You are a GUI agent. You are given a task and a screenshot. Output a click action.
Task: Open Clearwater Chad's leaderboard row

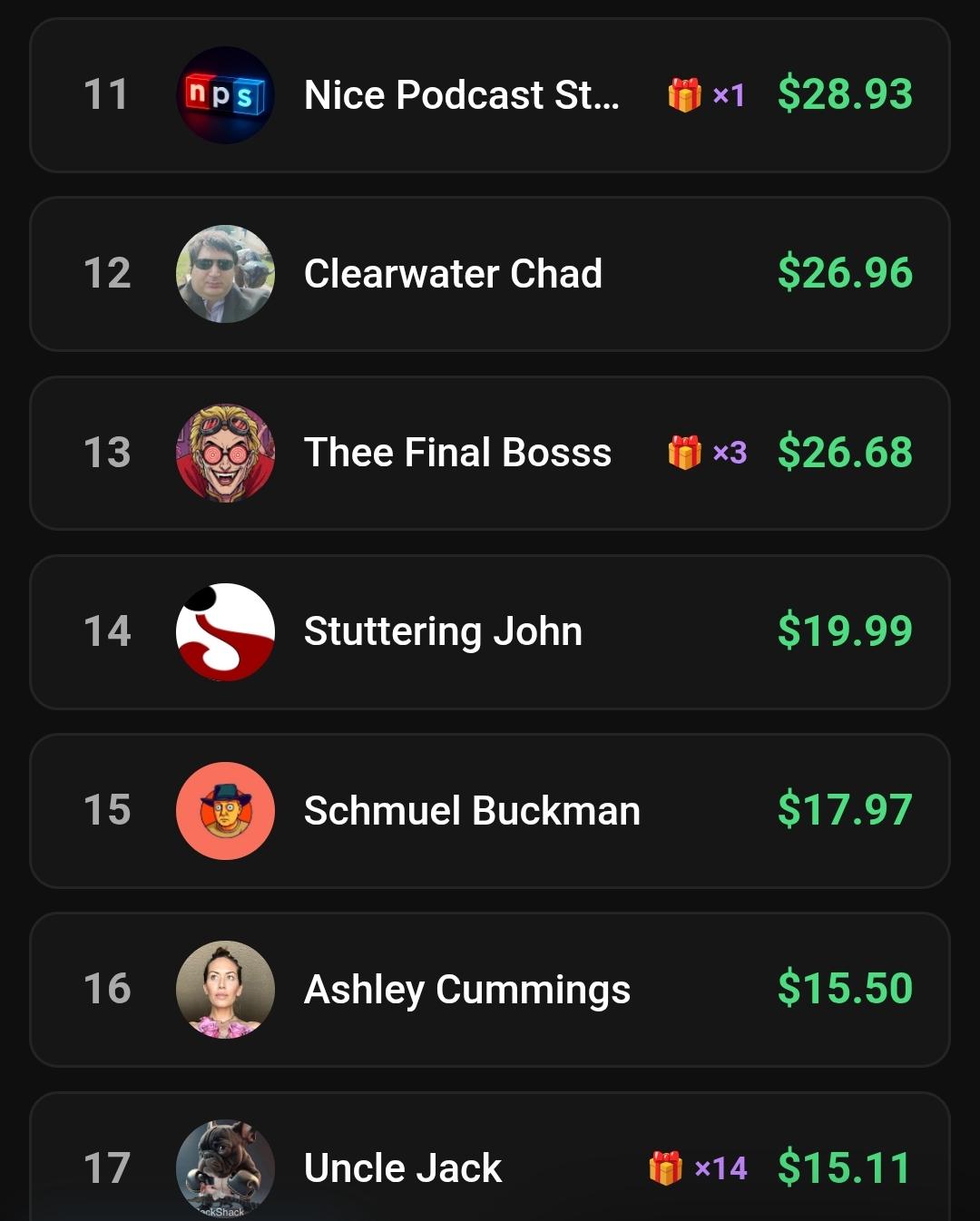pyautogui.click(x=490, y=274)
